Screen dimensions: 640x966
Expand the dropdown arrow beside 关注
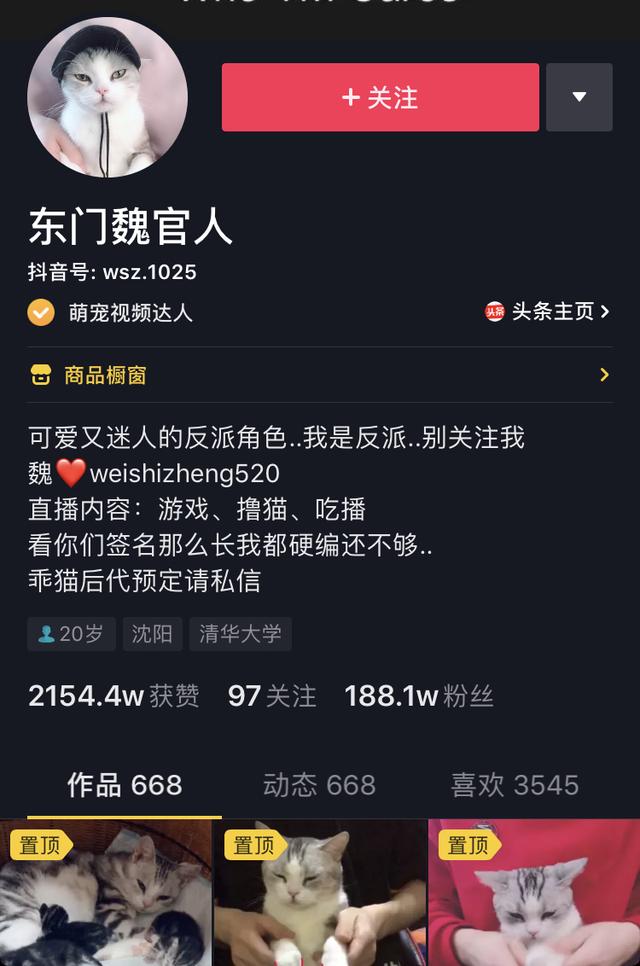579,97
